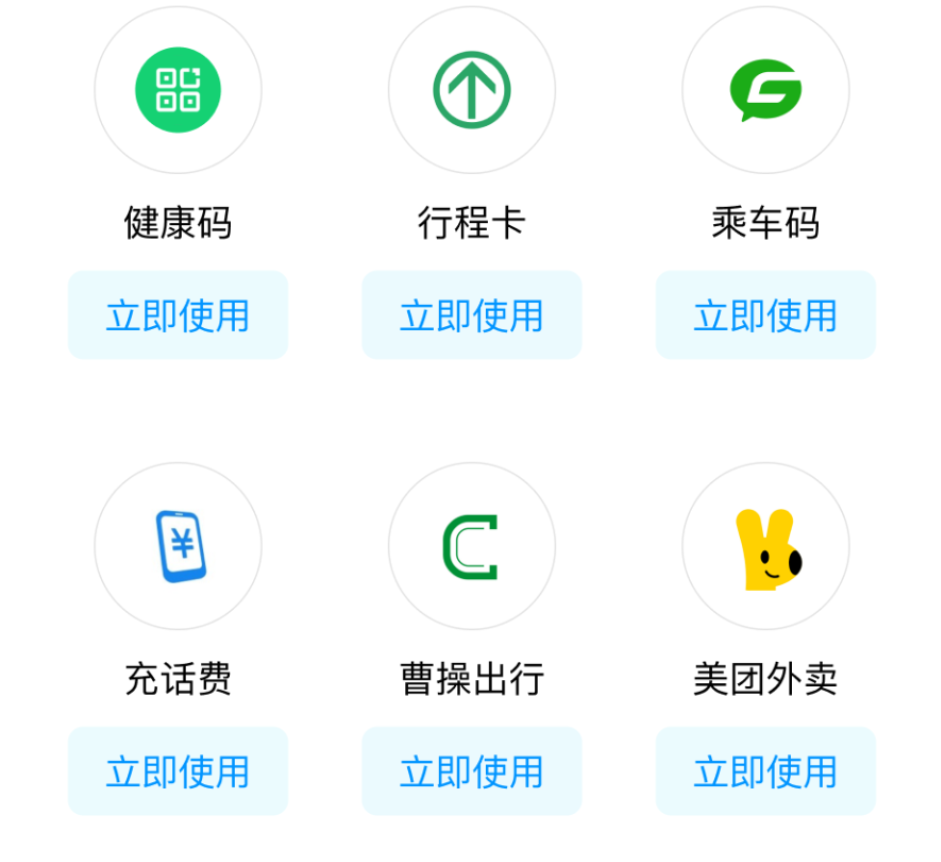Tap 立即使用 under 健康码
The width and height of the screenshot is (941, 862).
click(178, 315)
